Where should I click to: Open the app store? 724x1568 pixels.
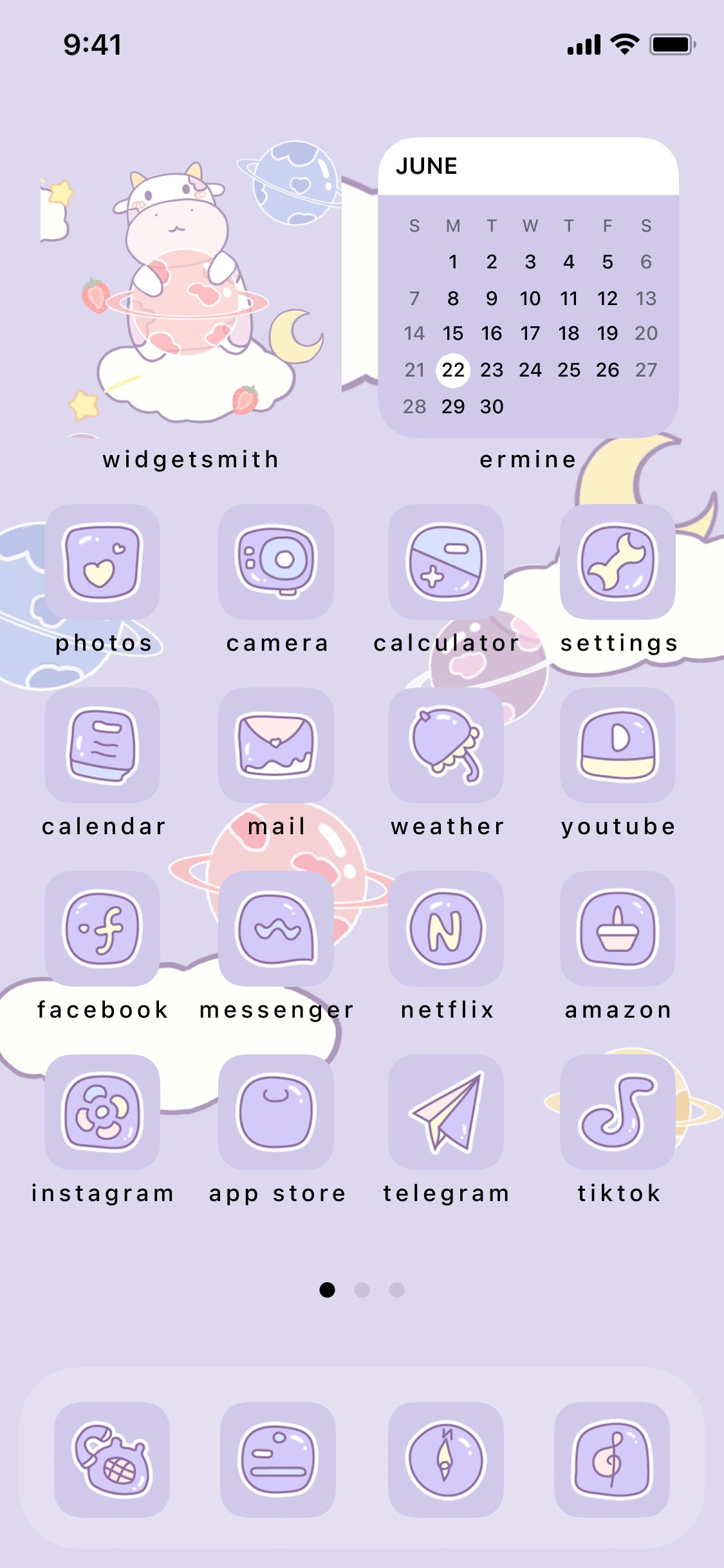tap(276, 1112)
